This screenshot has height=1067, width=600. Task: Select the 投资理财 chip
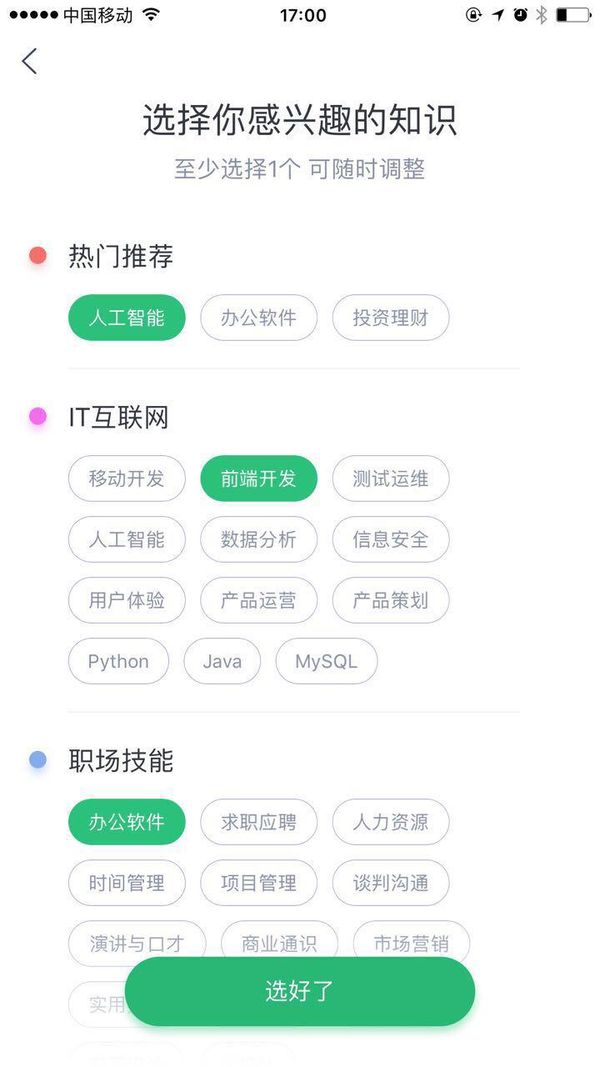pos(390,318)
